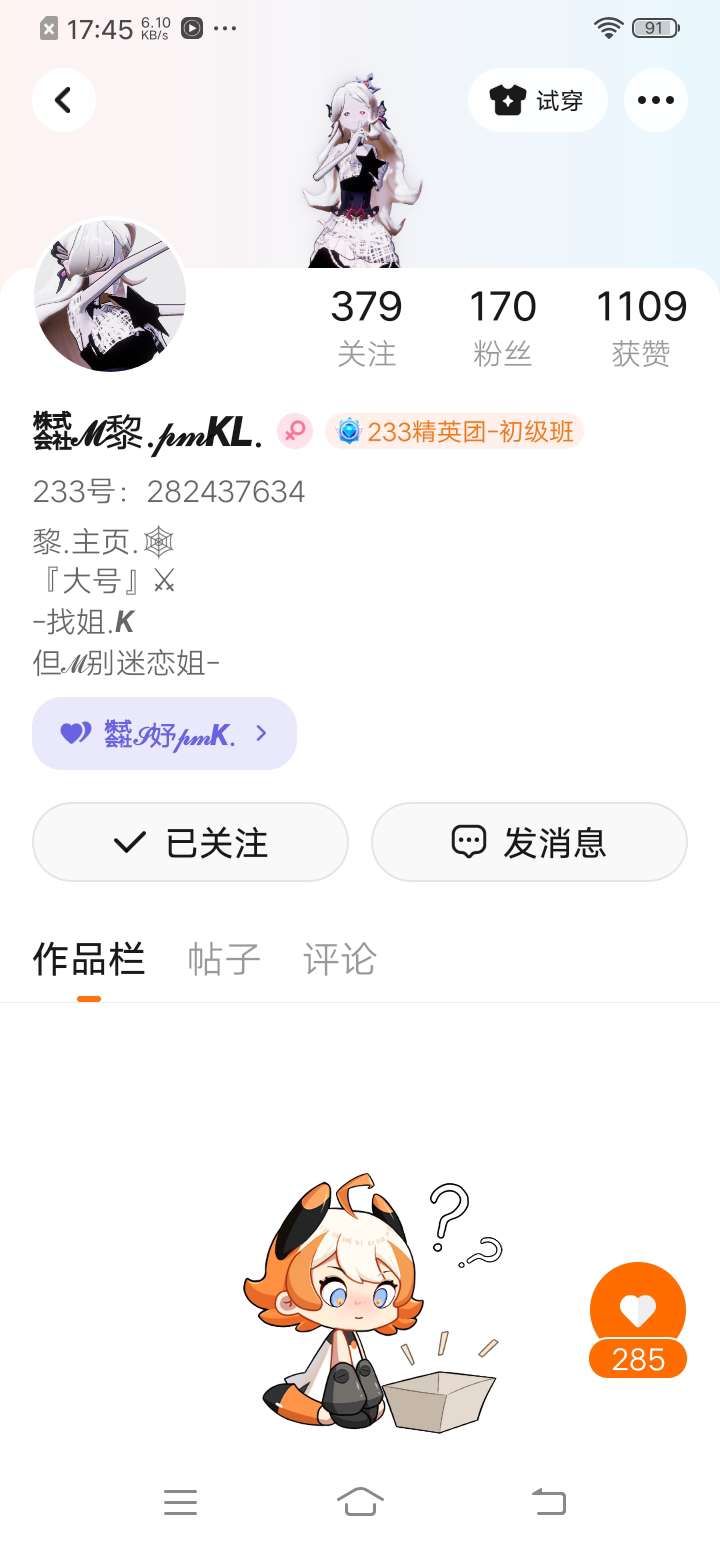Send a message via 发消息
Viewport: 720px width, 1544px height.
pyautogui.click(x=529, y=842)
